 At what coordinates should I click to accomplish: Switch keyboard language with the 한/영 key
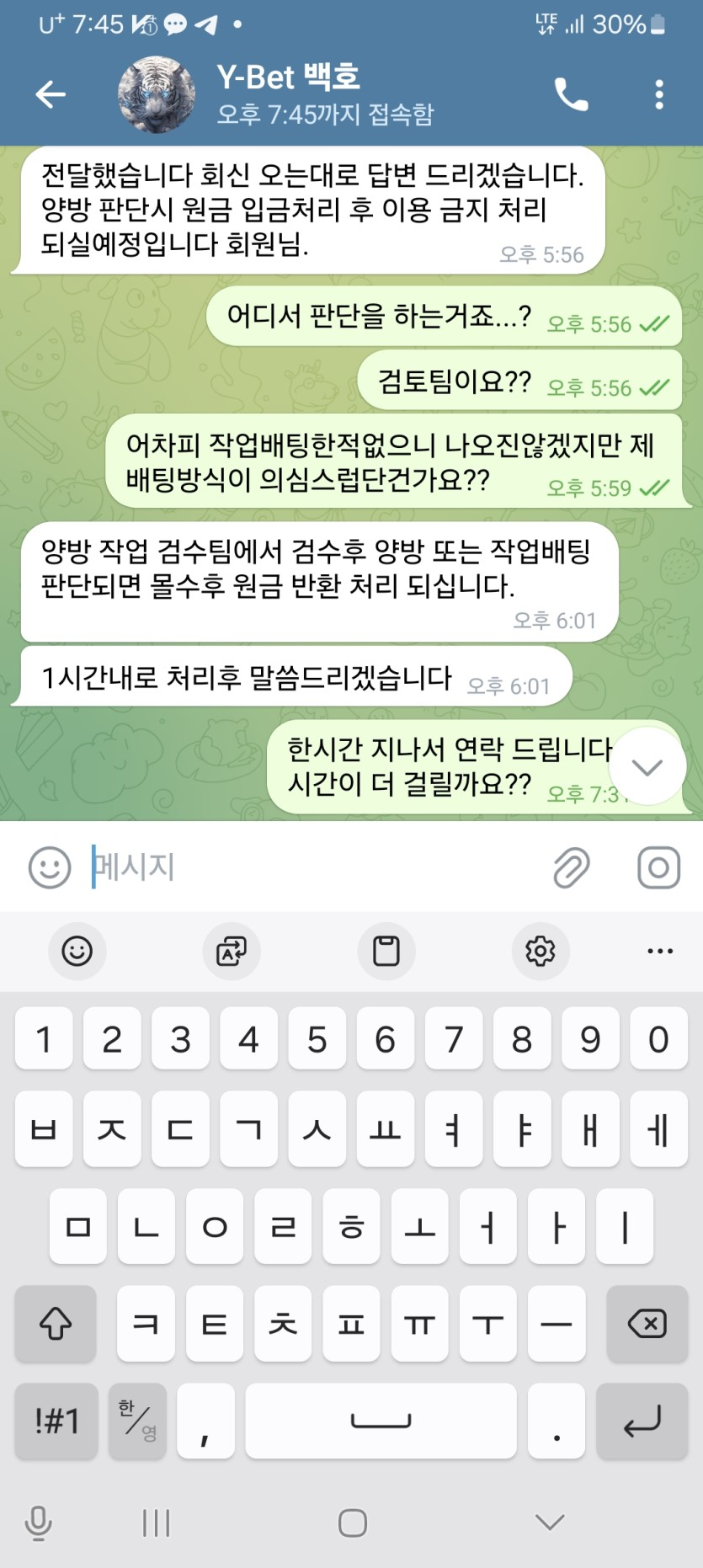tap(137, 1421)
